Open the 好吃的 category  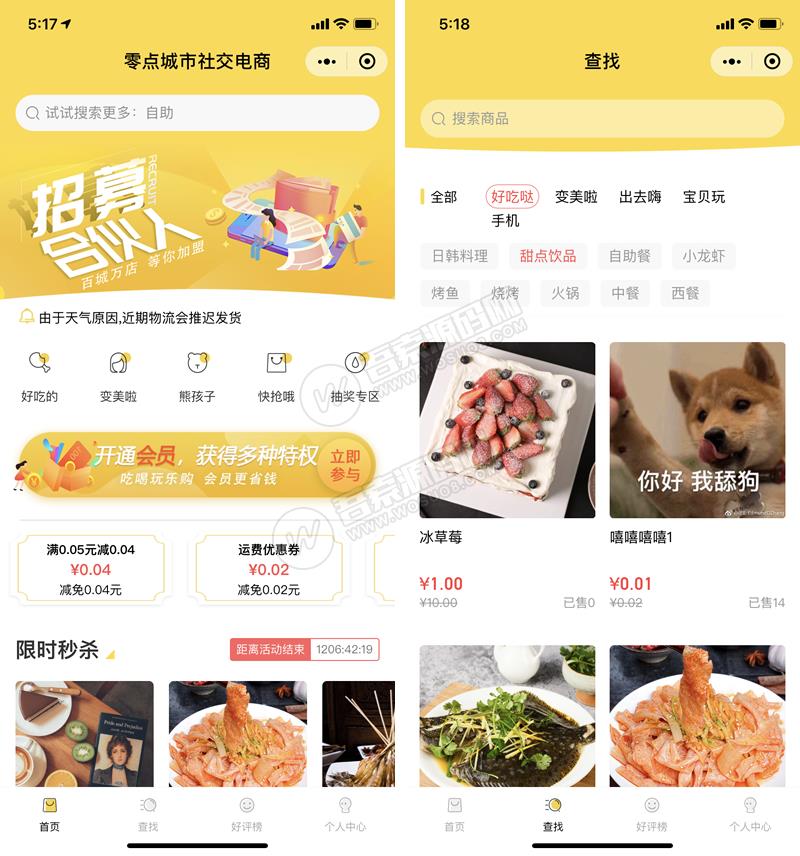coord(40,376)
